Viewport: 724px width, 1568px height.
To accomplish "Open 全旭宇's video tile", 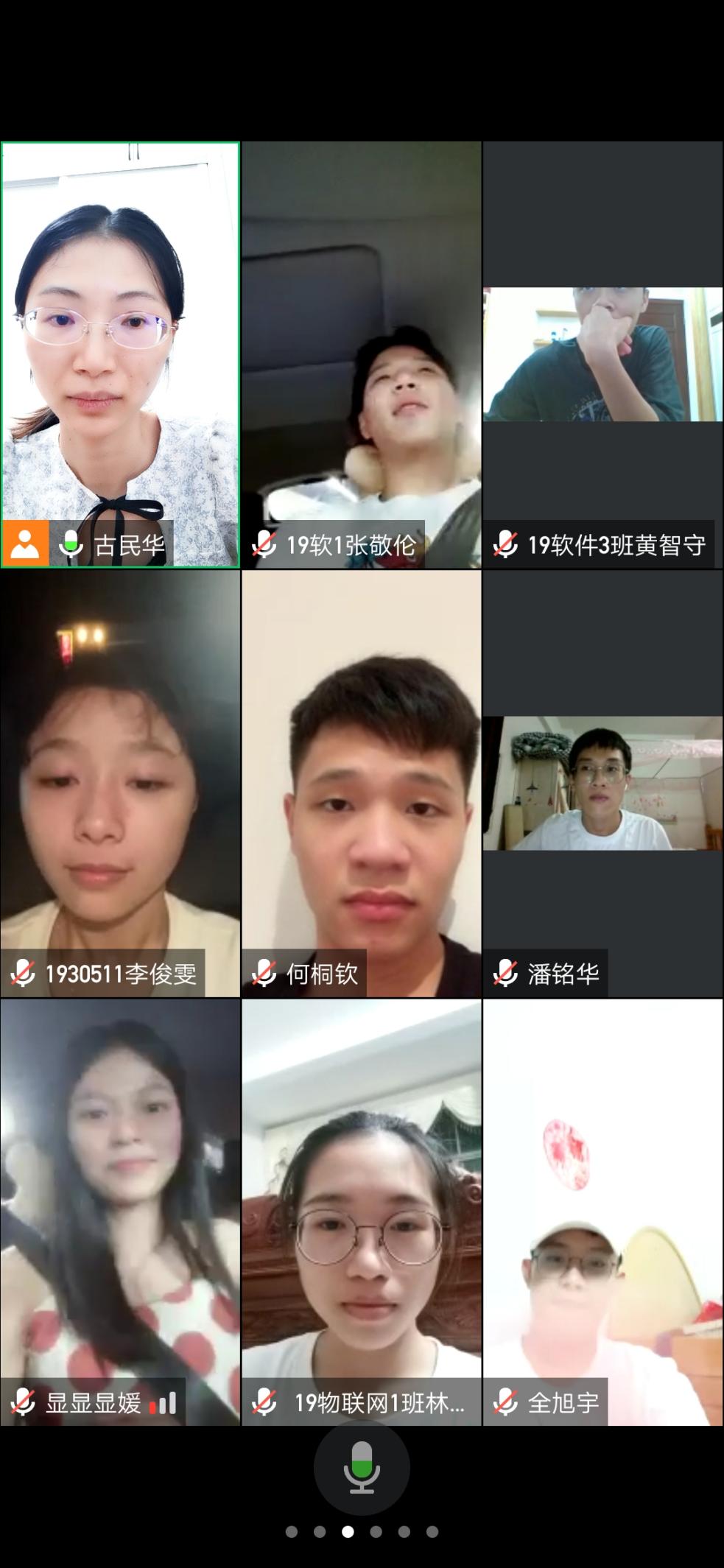I will pos(602,1212).
